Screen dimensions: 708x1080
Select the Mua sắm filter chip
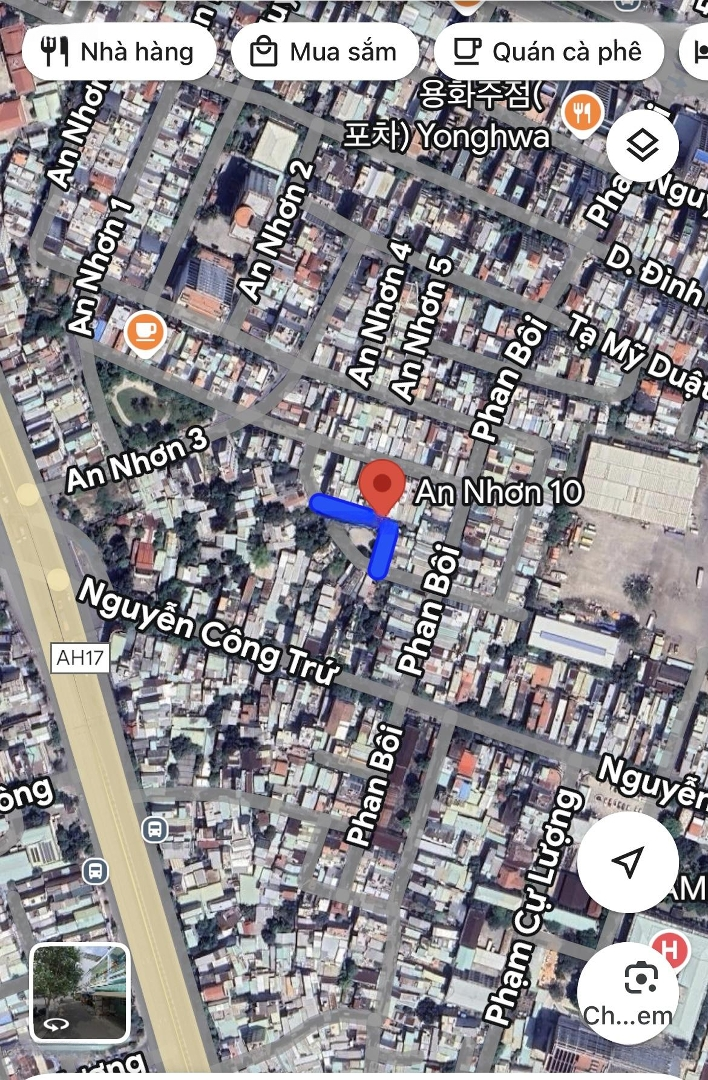coord(323,51)
